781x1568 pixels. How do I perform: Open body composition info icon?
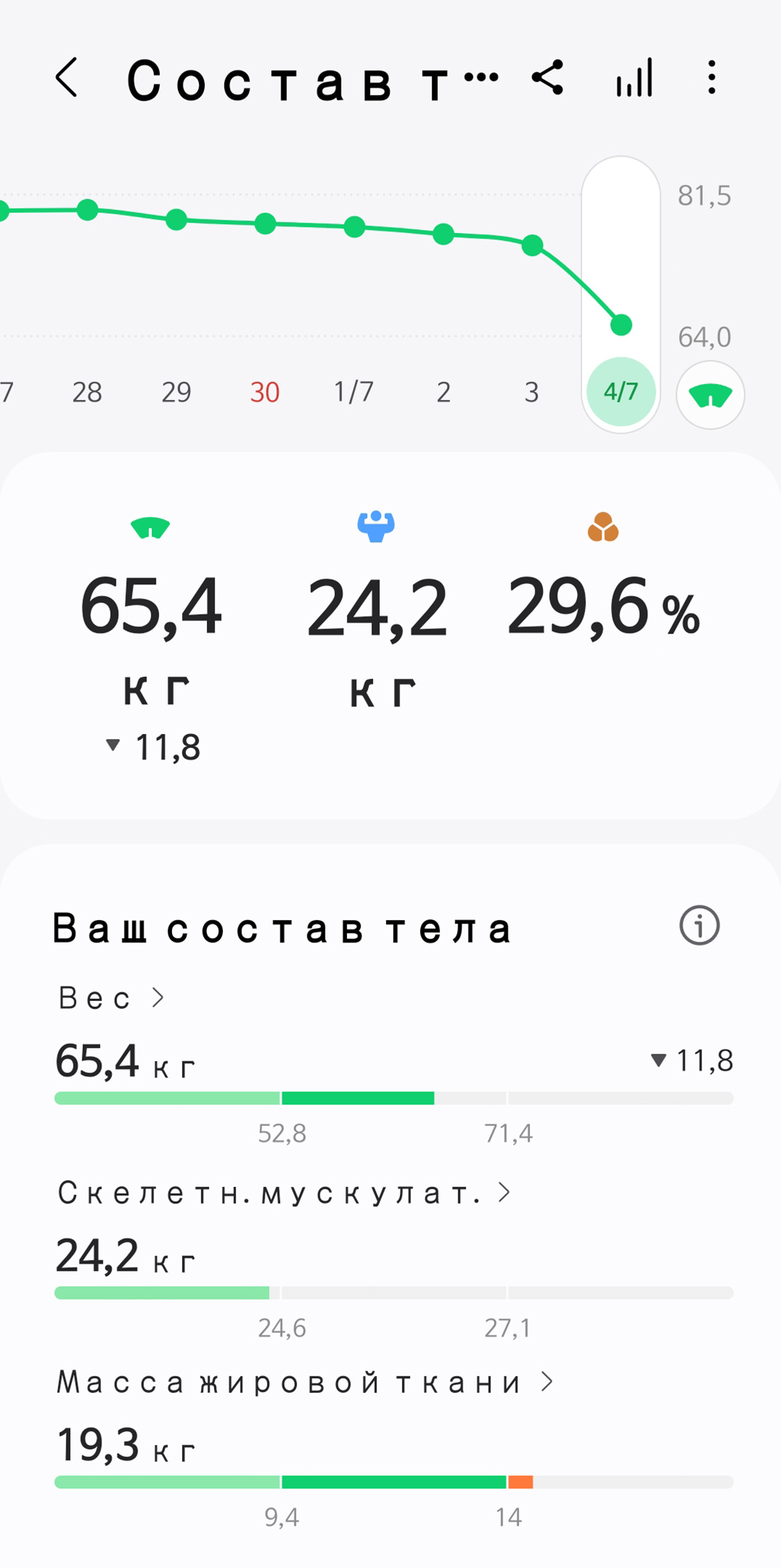point(699,925)
